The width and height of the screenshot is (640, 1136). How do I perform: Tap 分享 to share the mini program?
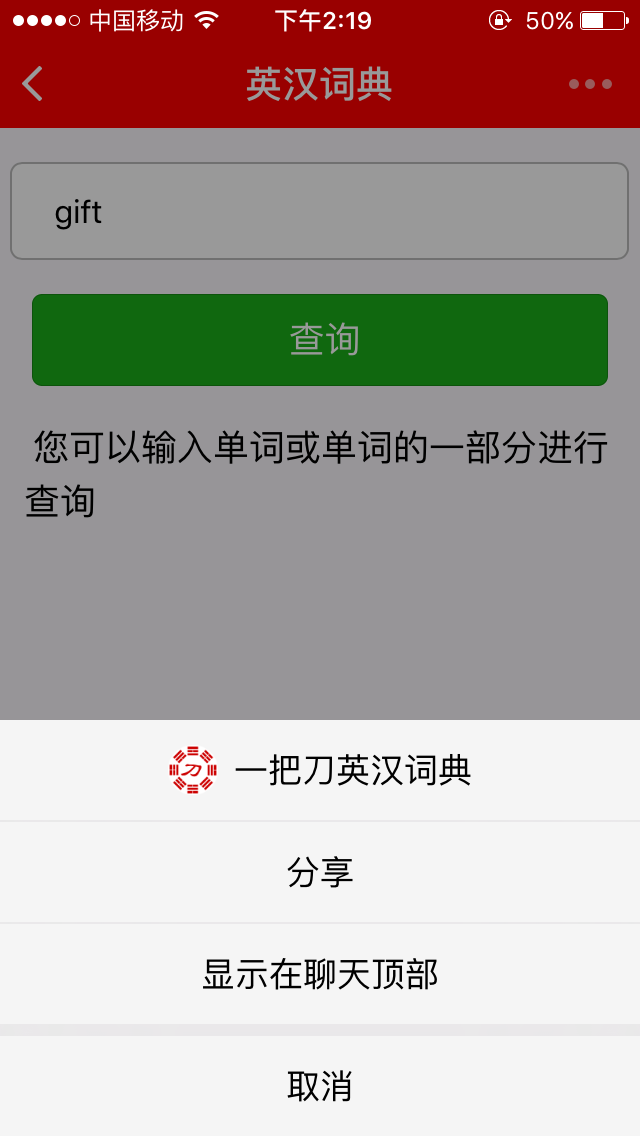(320, 872)
